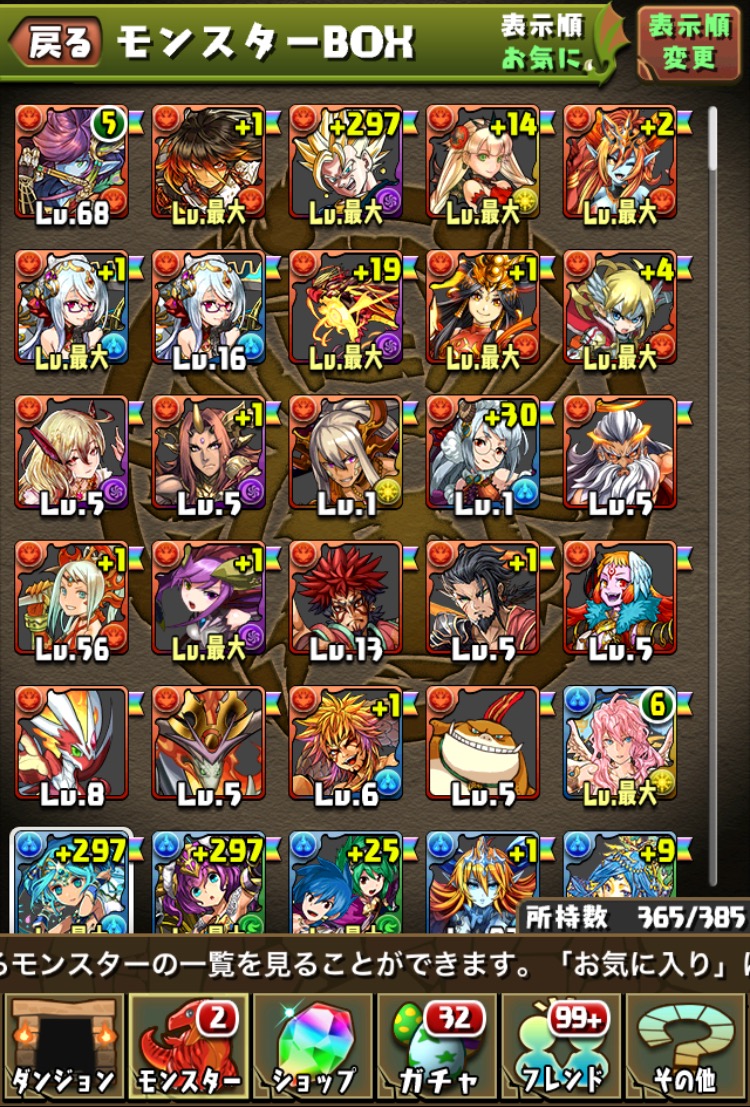Choose the pink-haired monster with badge 6
Viewport: 750px width, 1107px height.
tap(620, 743)
